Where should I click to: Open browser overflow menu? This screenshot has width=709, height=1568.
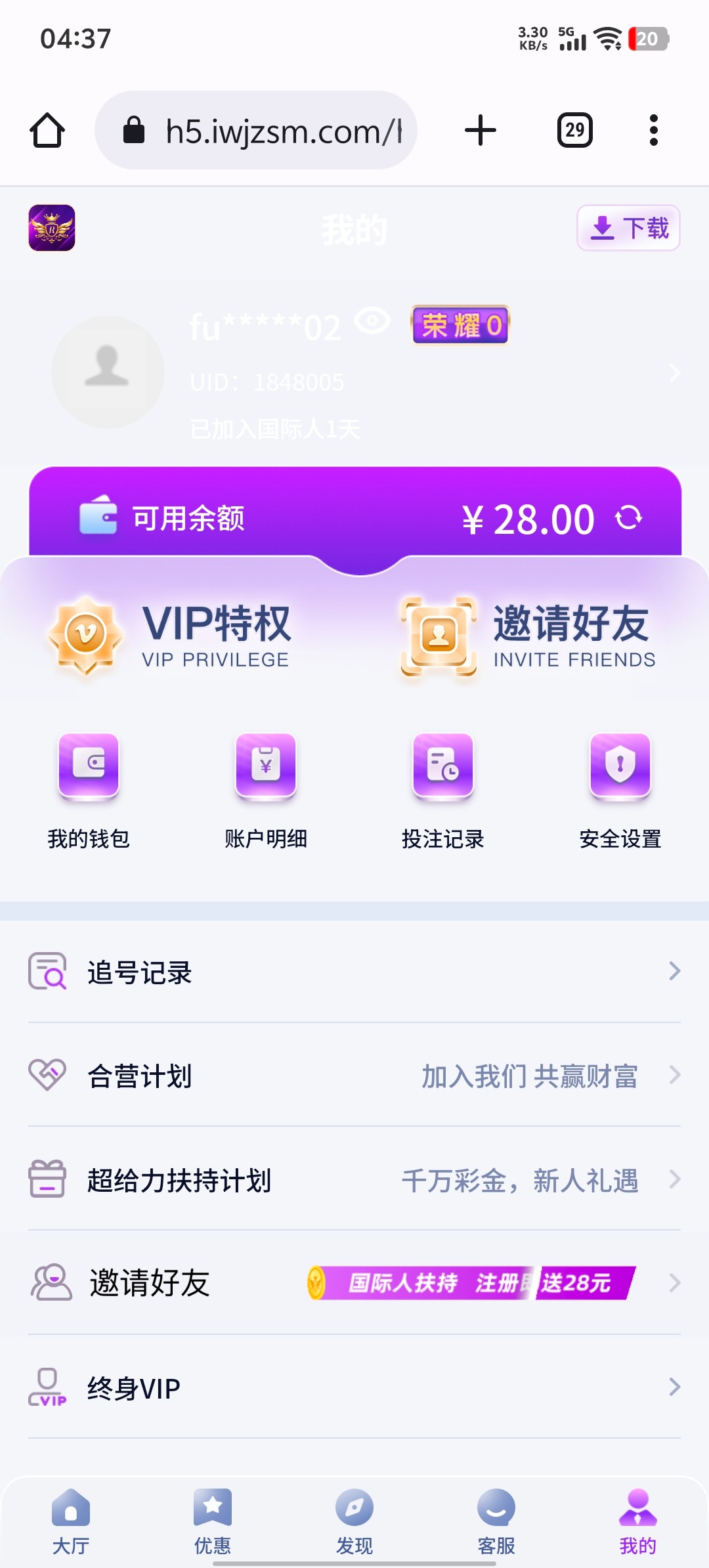[x=653, y=130]
